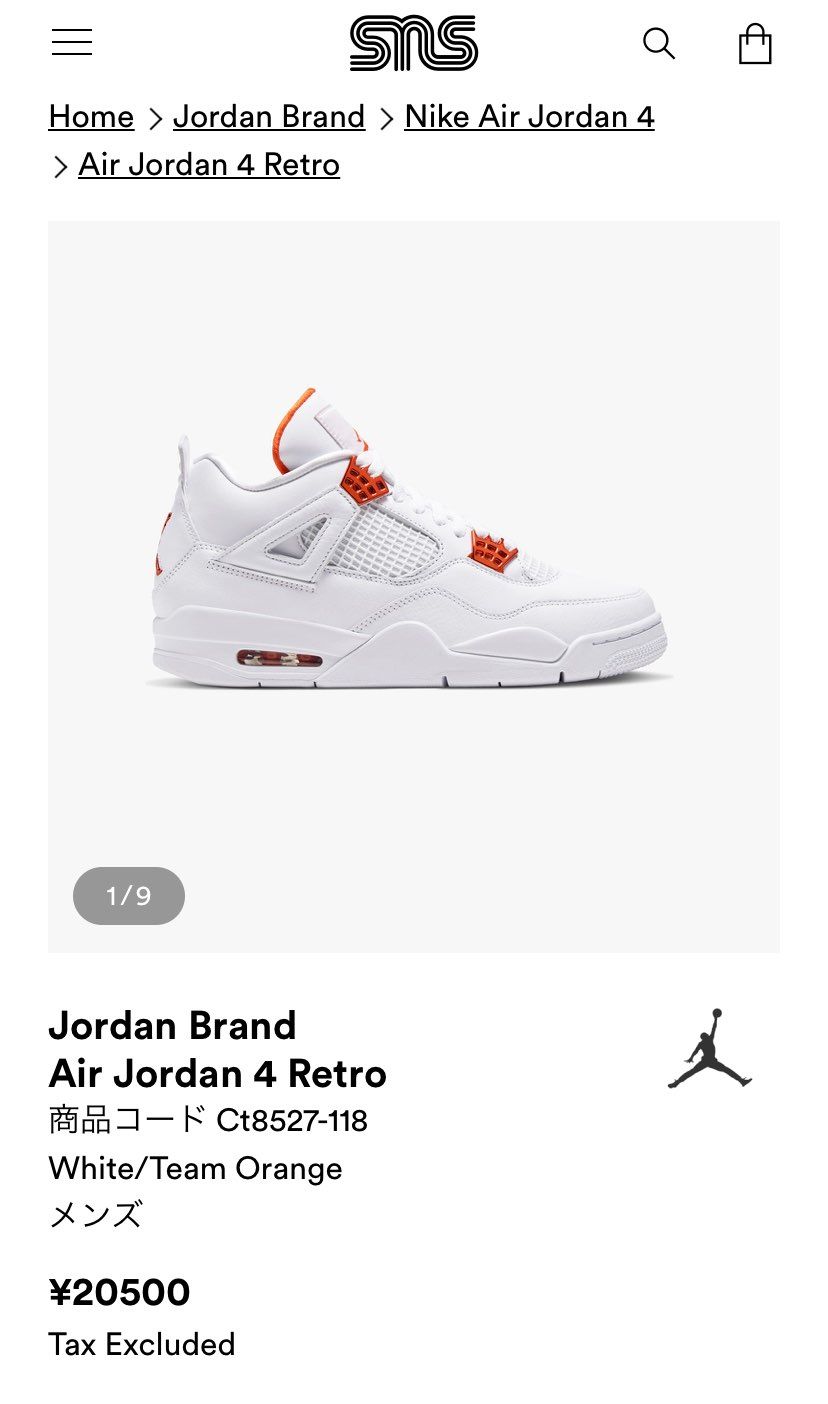
Task: Open Air Jordan 4 Retro breadcrumb
Action: [x=209, y=165]
